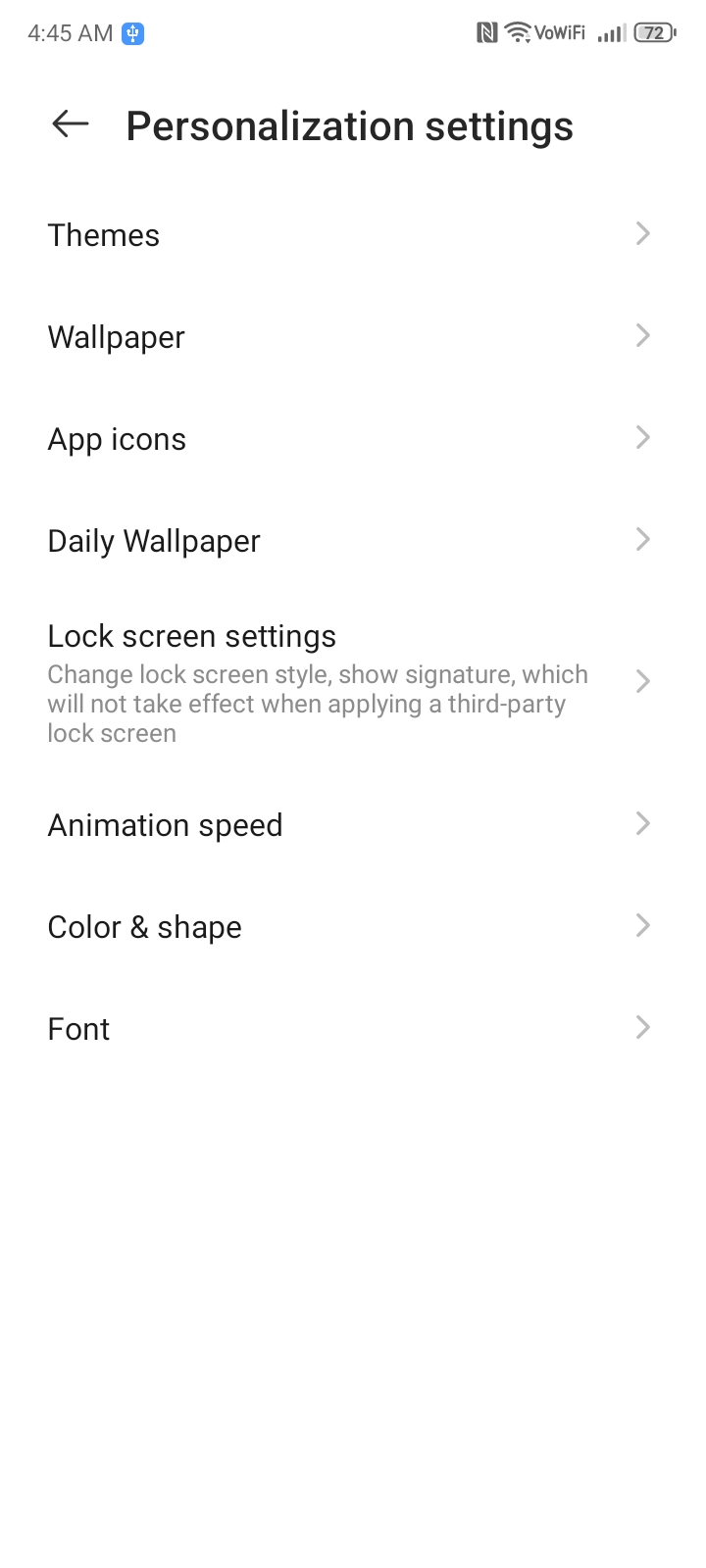Image resolution: width=706 pixels, height=1568 pixels.
Task: Go back from Personalization settings
Action: click(71, 124)
